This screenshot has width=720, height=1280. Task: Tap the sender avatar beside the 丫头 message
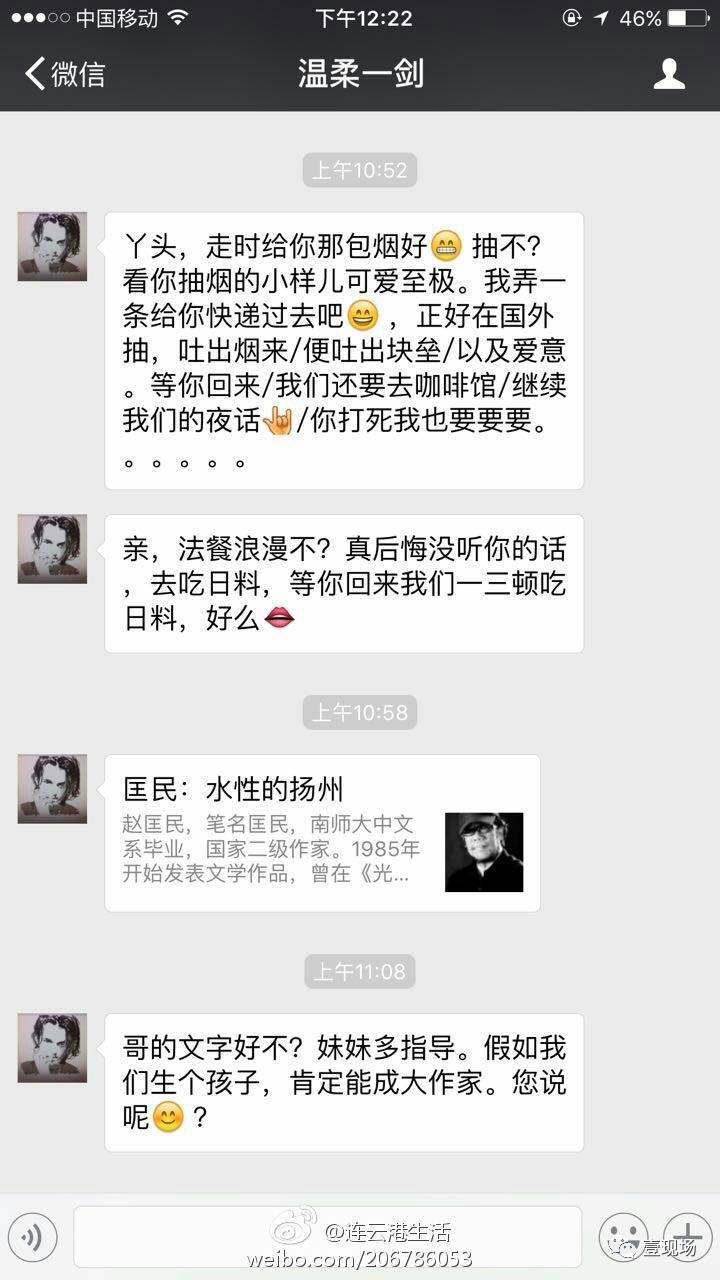pyautogui.click(x=52, y=246)
